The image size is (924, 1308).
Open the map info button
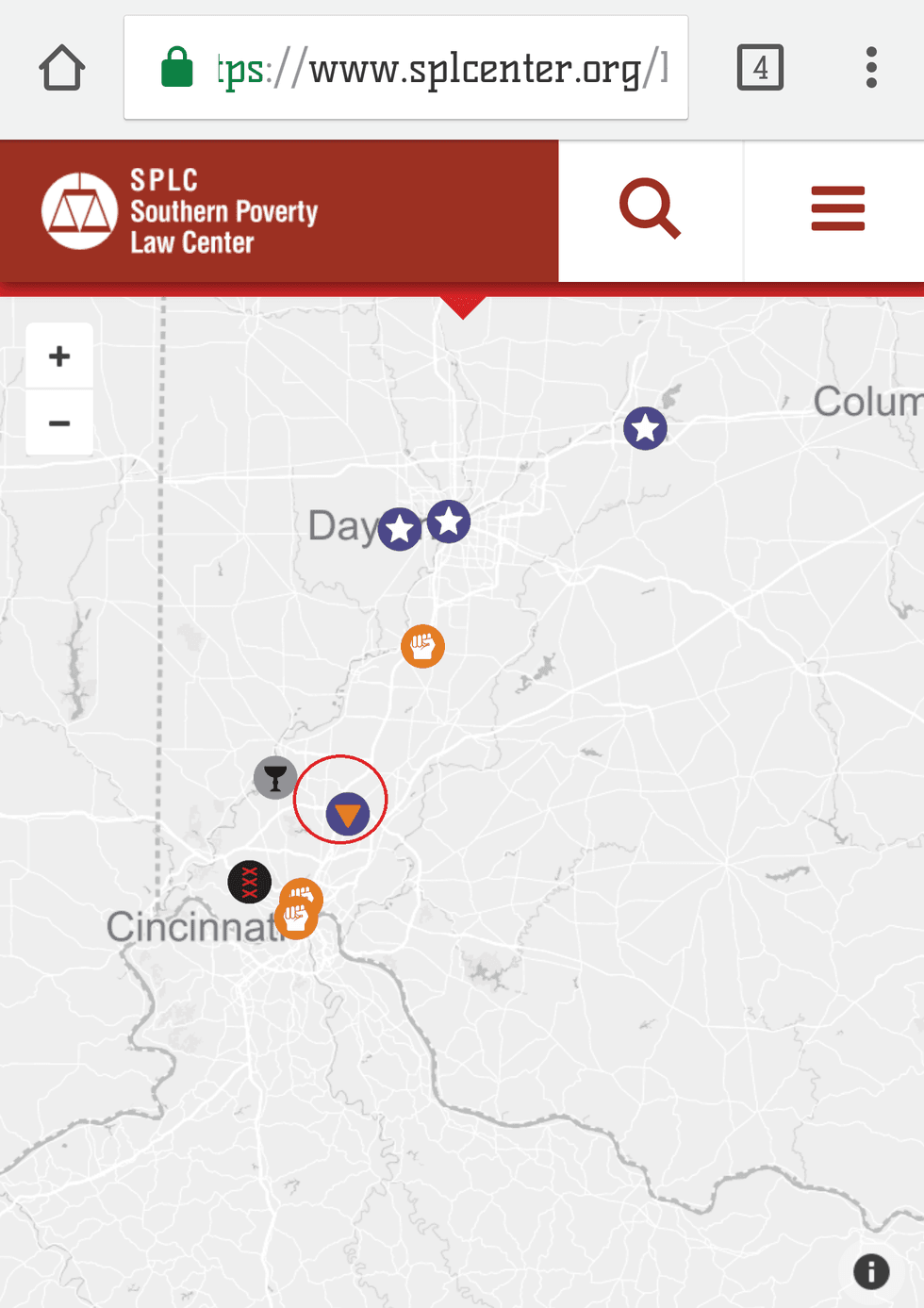click(x=871, y=1271)
